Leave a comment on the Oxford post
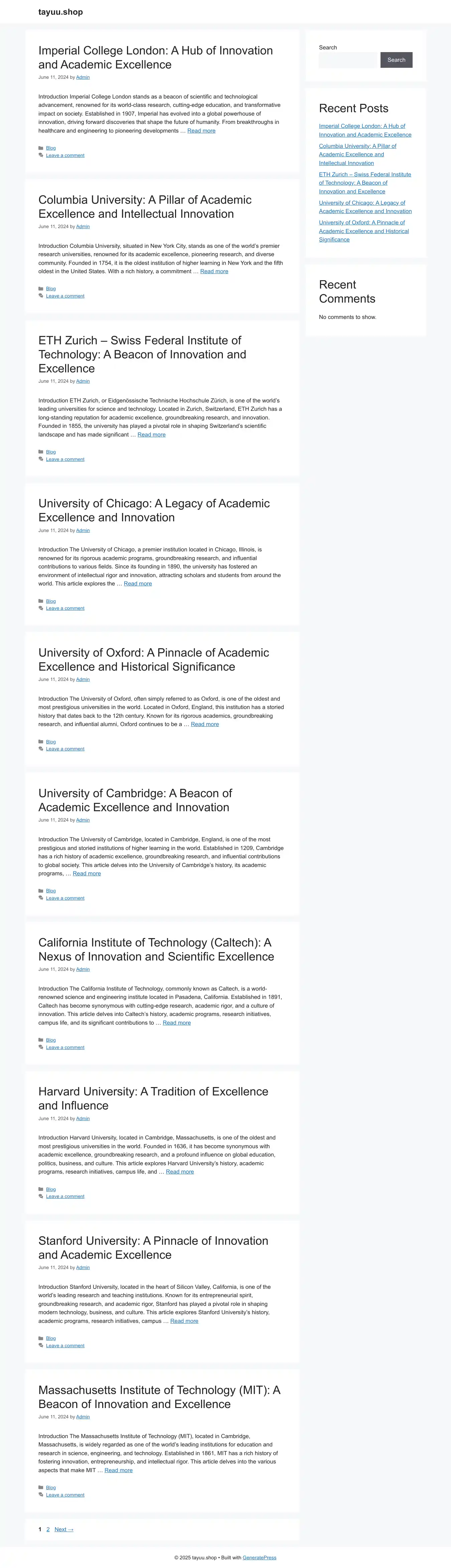 tap(65, 749)
